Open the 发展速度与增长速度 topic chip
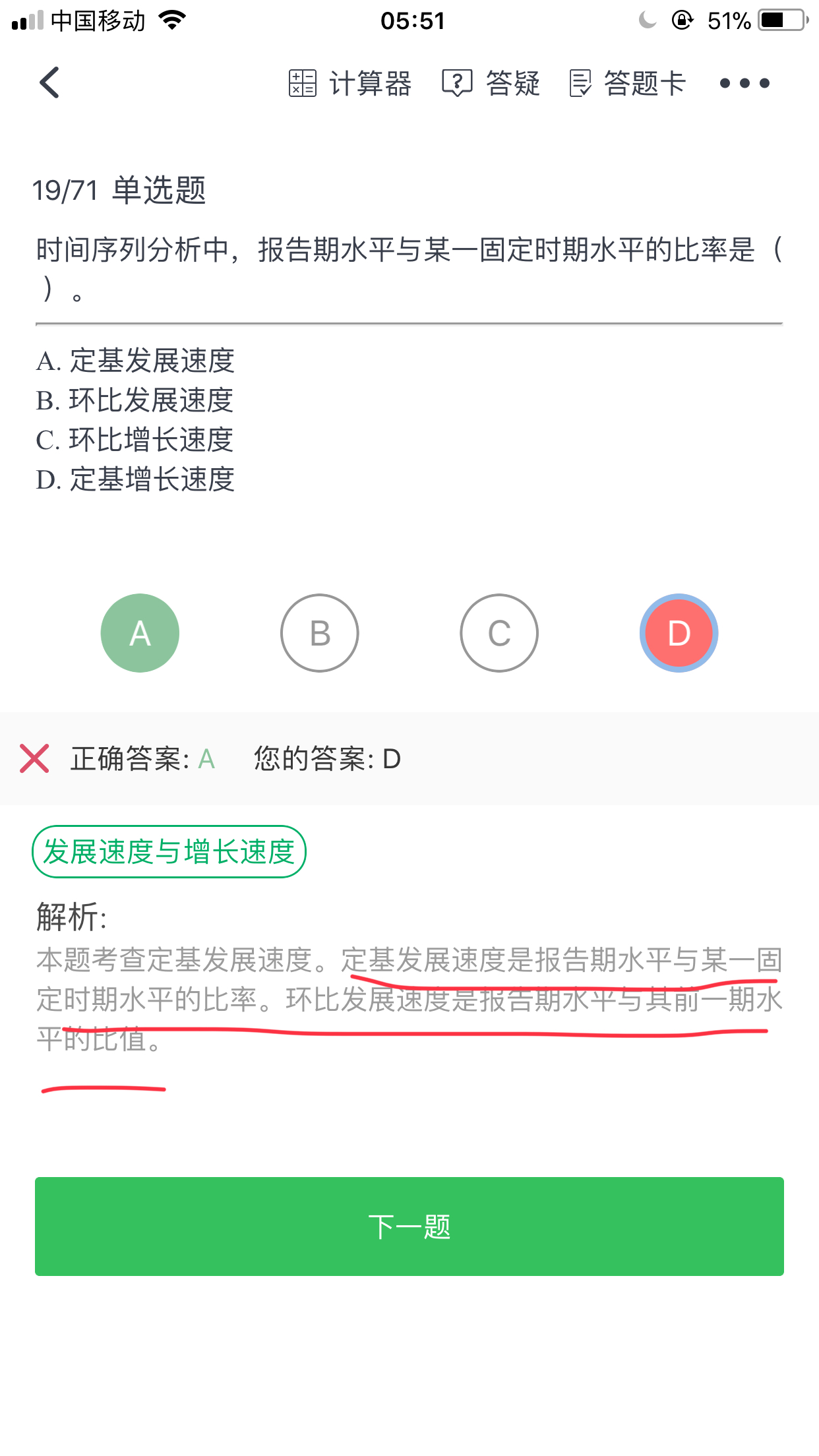This screenshot has width=819, height=1456. (169, 851)
